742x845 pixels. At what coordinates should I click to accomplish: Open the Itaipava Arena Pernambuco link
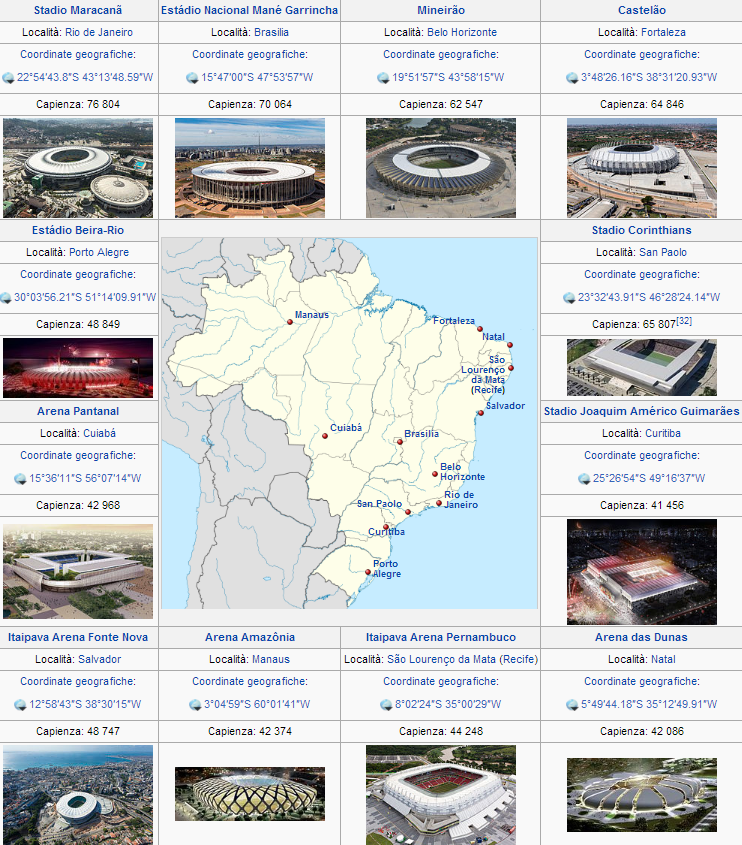tap(440, 637)
